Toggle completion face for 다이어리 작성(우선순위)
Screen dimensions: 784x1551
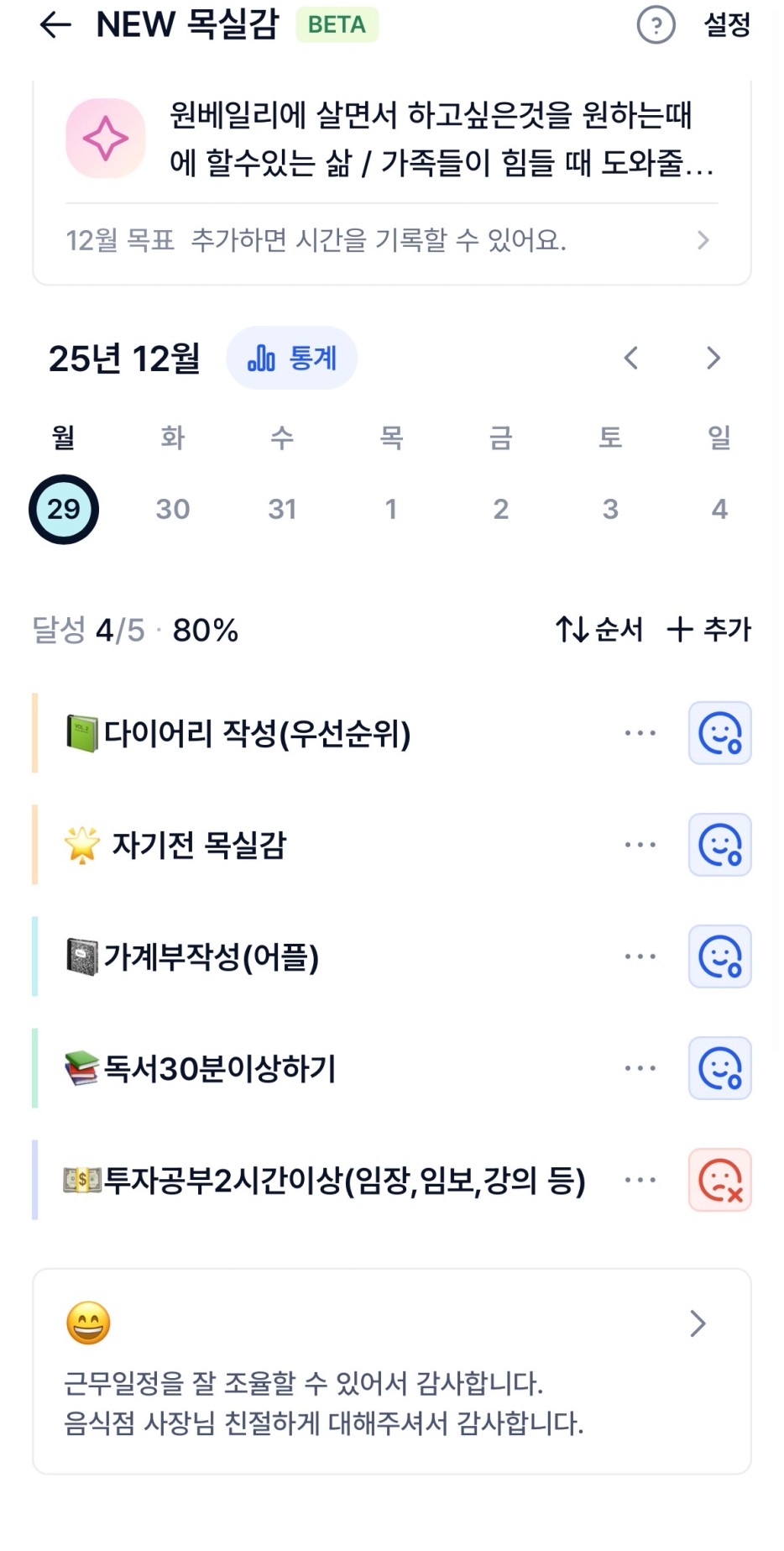(719, 733)
